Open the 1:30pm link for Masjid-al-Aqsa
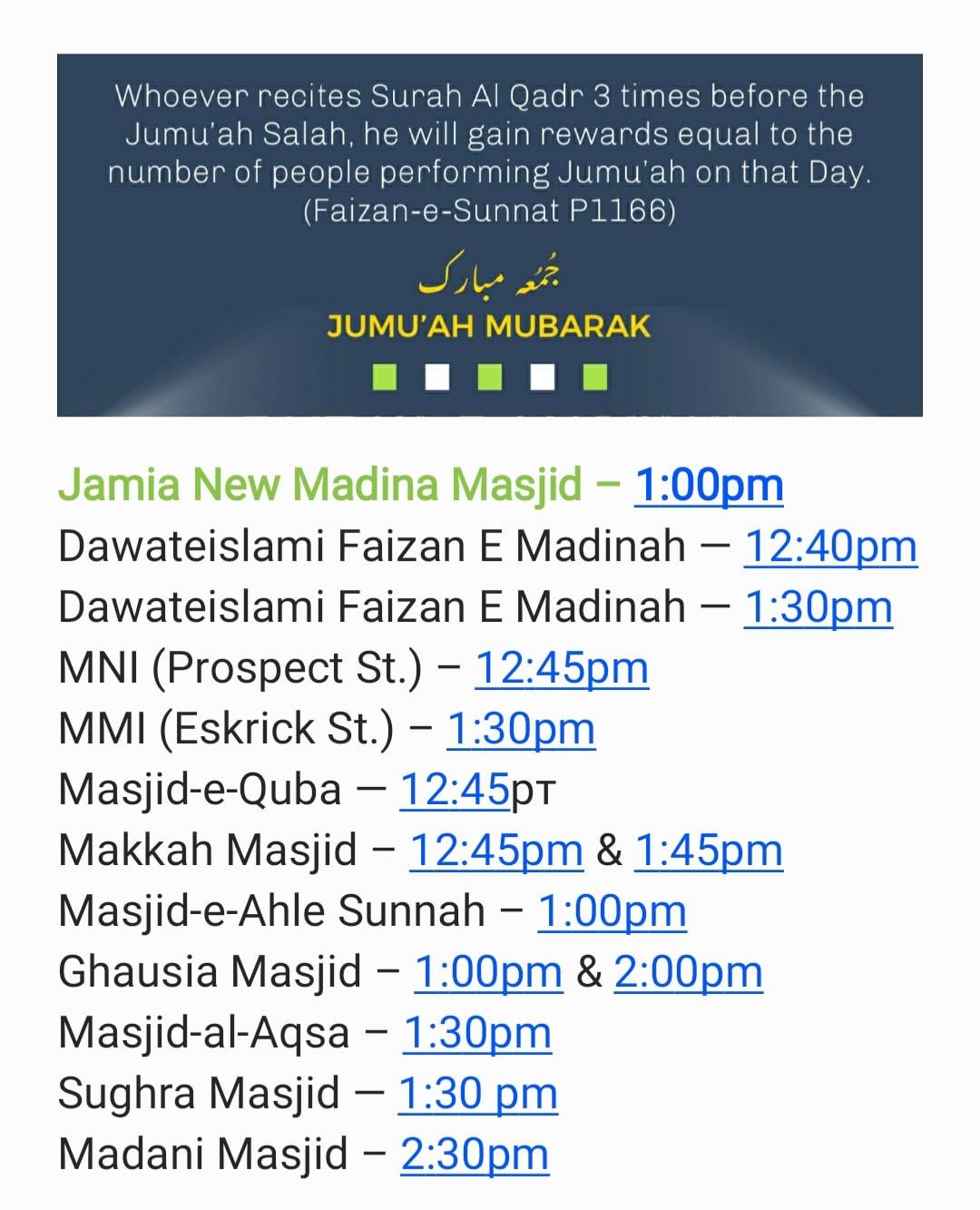 pyautogui.click(x=477, y=1033)
